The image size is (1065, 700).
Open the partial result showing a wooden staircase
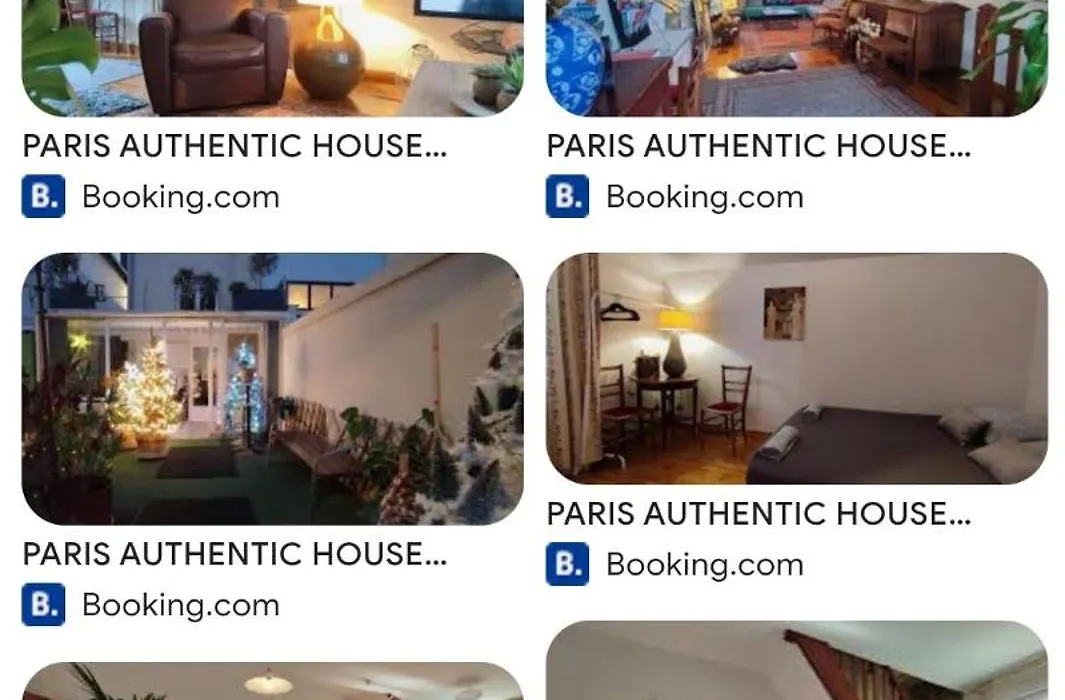click(x=796, y=662)
